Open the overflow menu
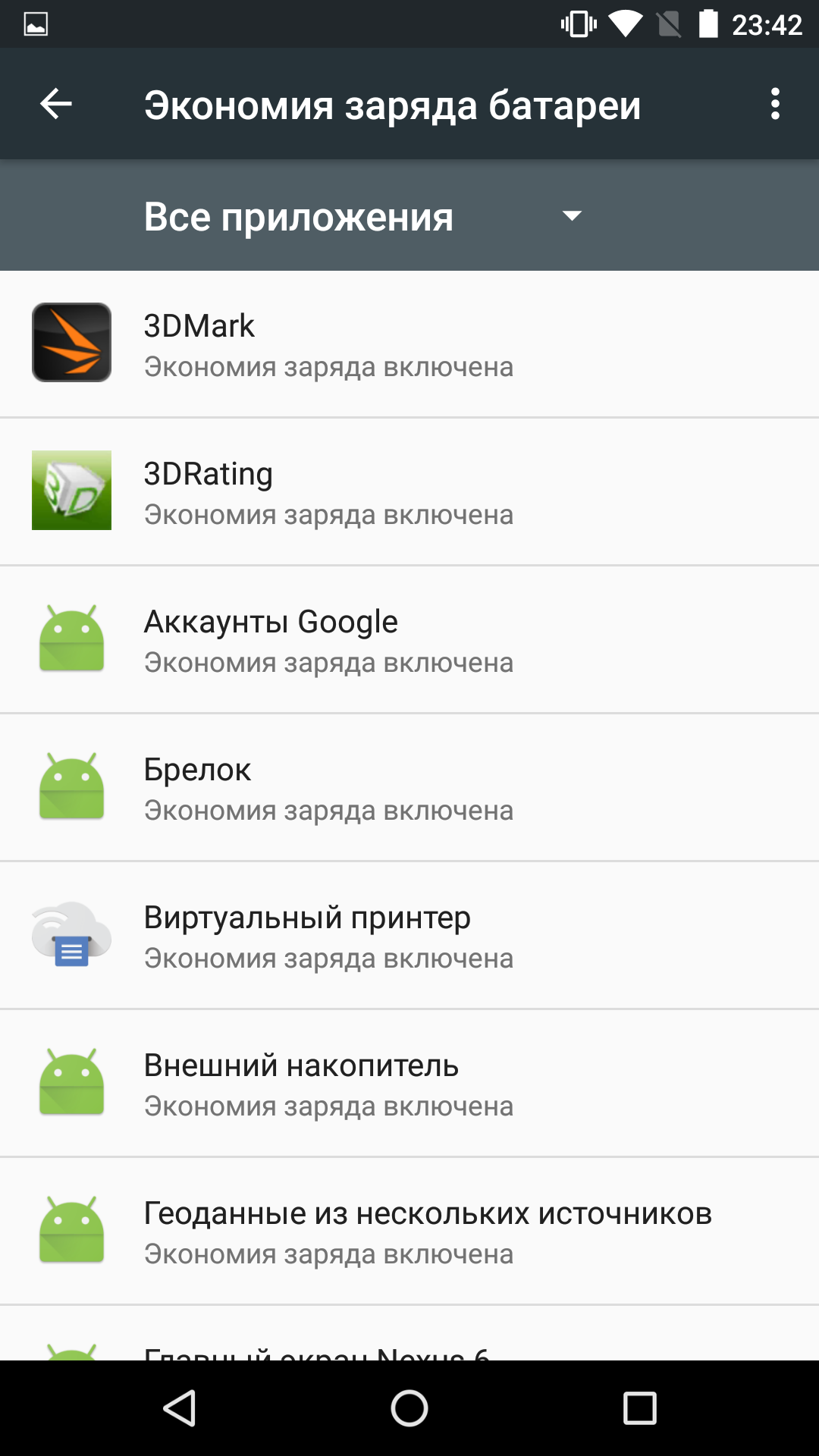This screenshot has height=1456, width=819. pos(774,104)
